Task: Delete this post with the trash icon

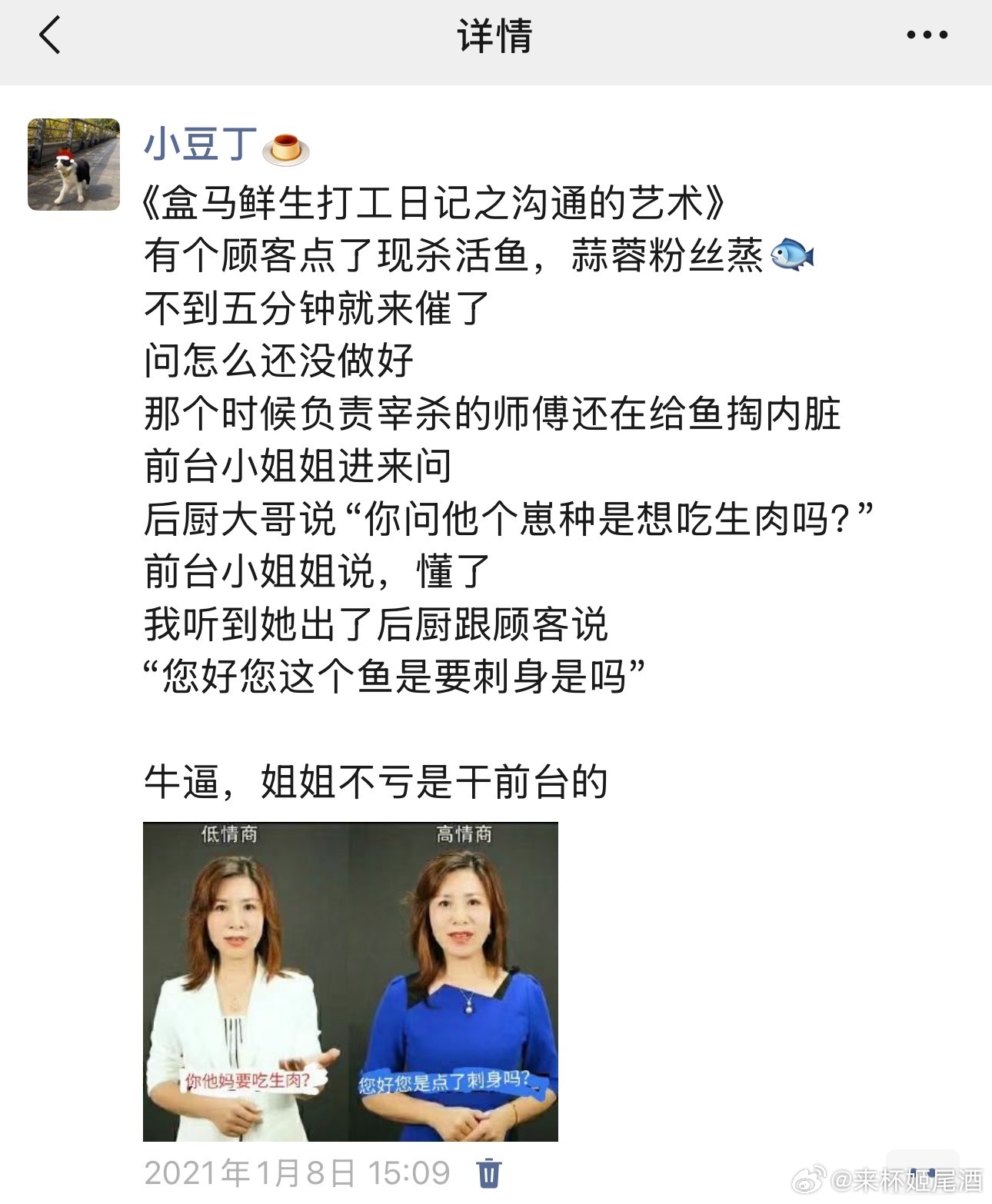Action: point(489,1173)
